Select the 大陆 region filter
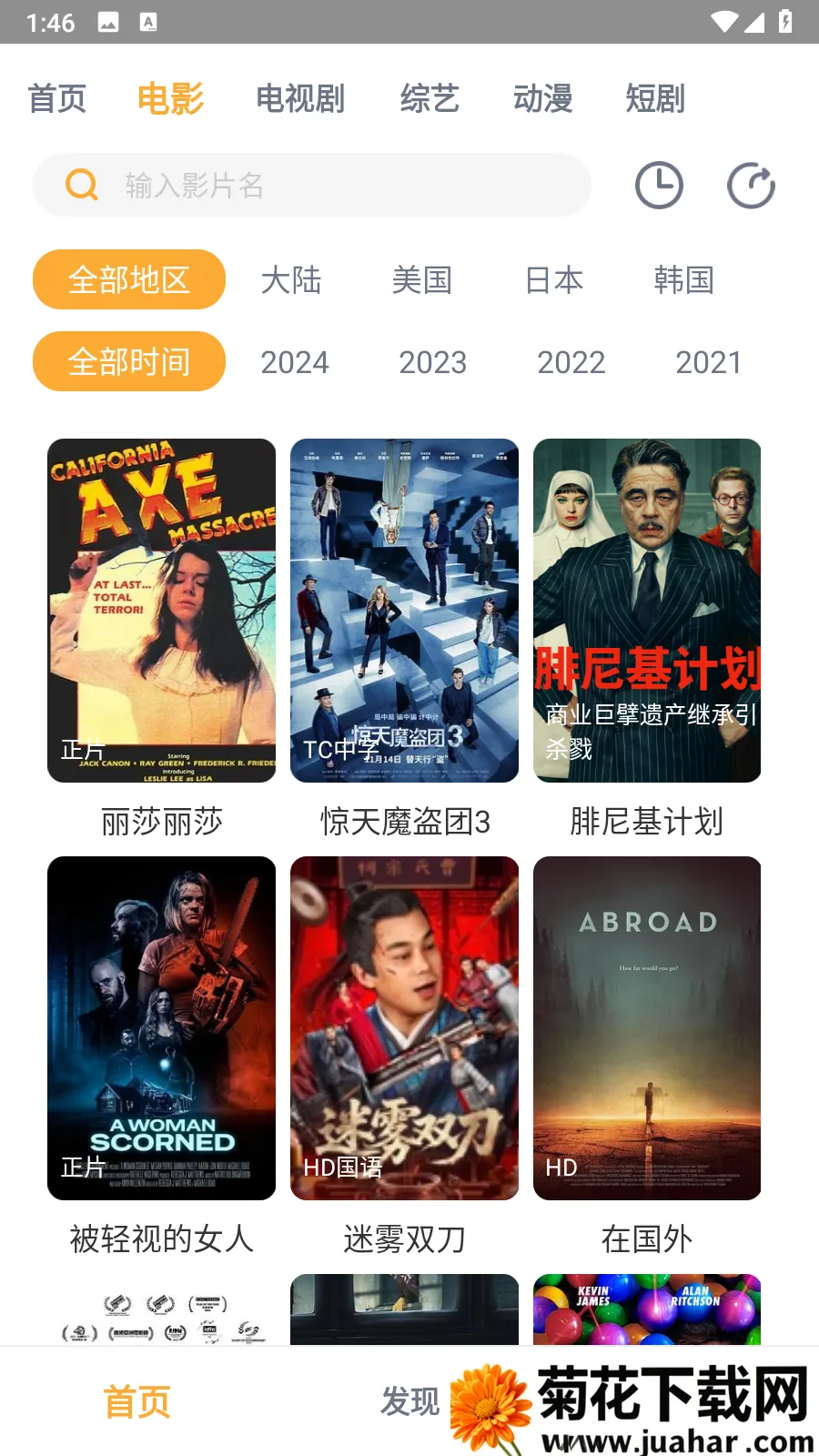 [x=292, y=280]
